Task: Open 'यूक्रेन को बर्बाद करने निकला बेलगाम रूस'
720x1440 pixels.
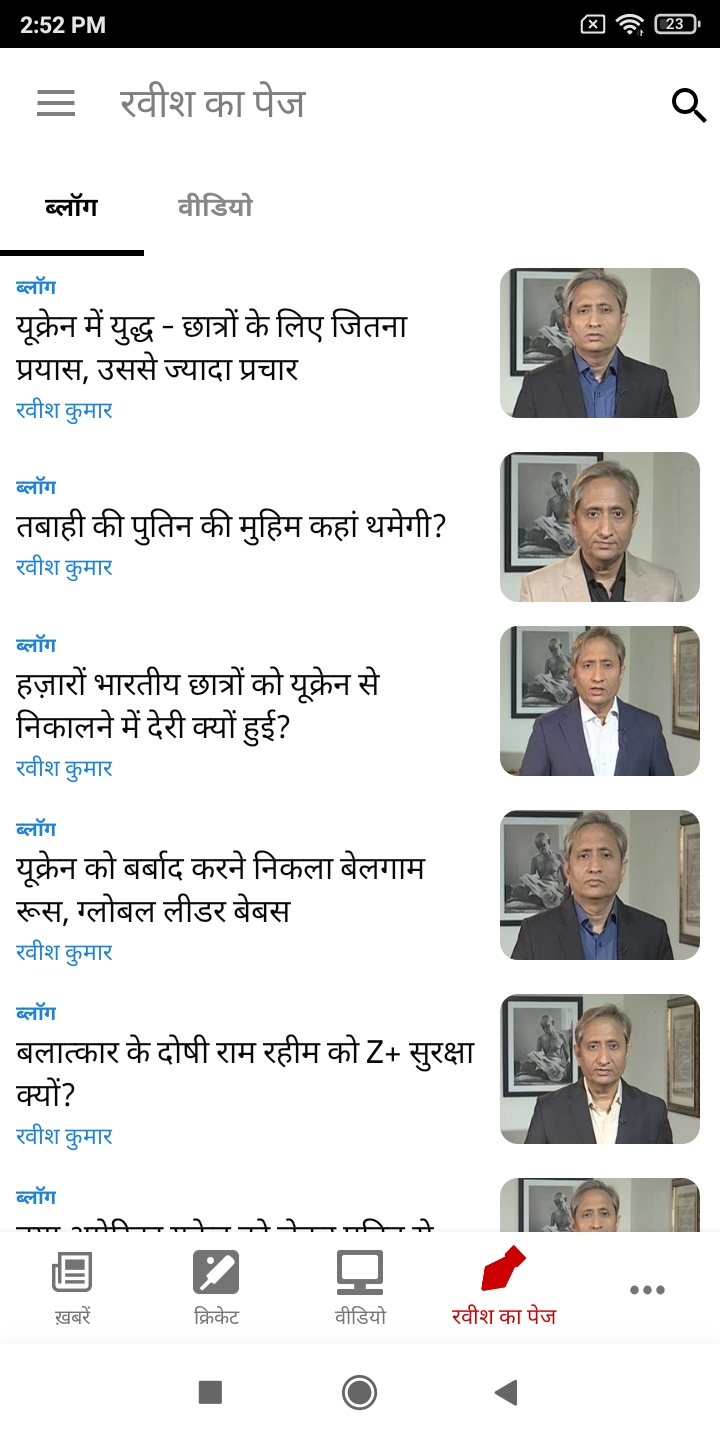Action: coord(220,889)
